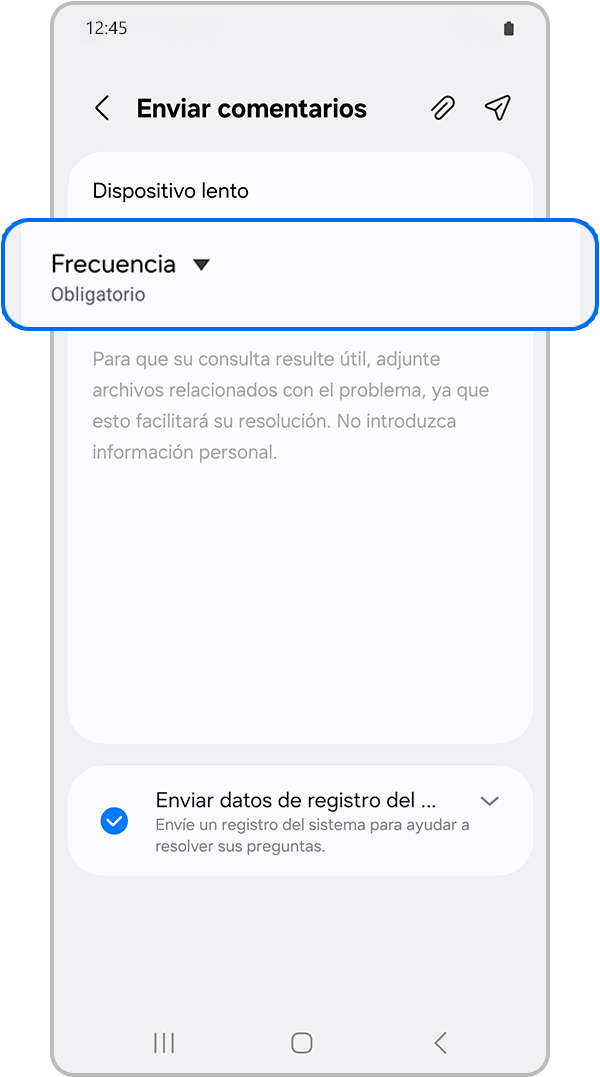Expand the Enviar datos de registro details
Viewport: 600px width, 1077px height.
tap(489, 801)
